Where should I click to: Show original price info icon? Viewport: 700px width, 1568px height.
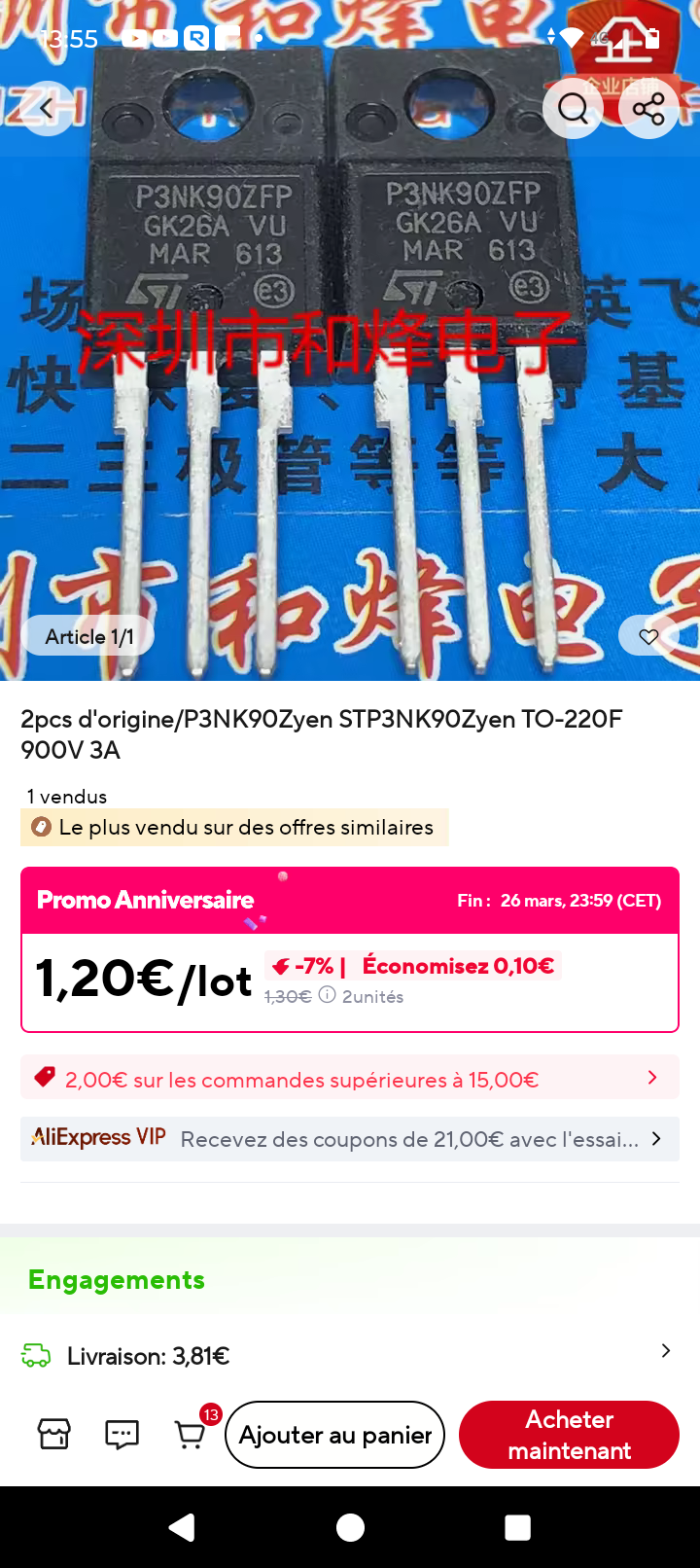[328, 995]
